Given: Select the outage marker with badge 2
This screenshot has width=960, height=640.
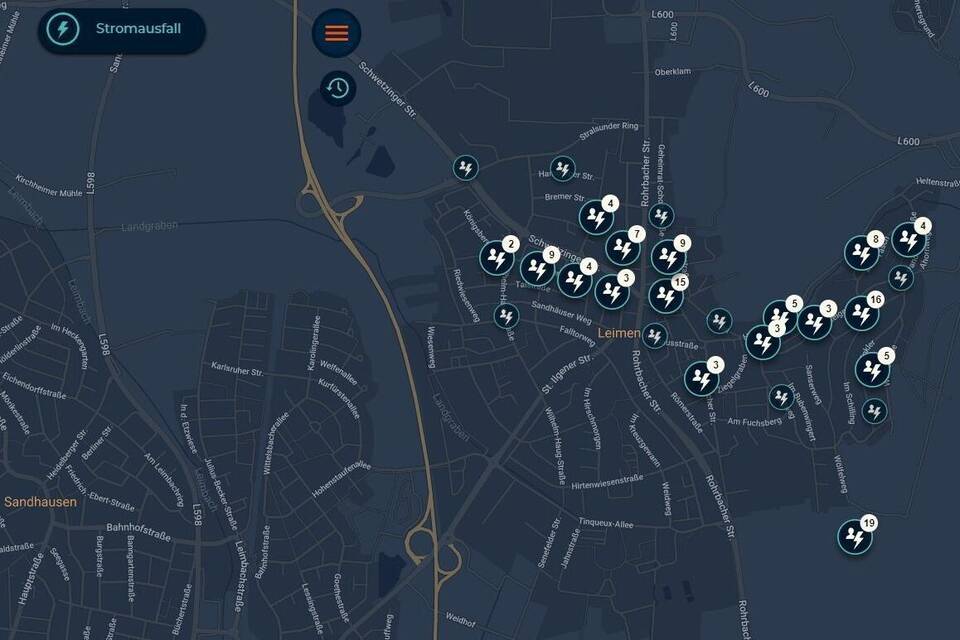Looking at the screenshot, I should click(497, 257).
